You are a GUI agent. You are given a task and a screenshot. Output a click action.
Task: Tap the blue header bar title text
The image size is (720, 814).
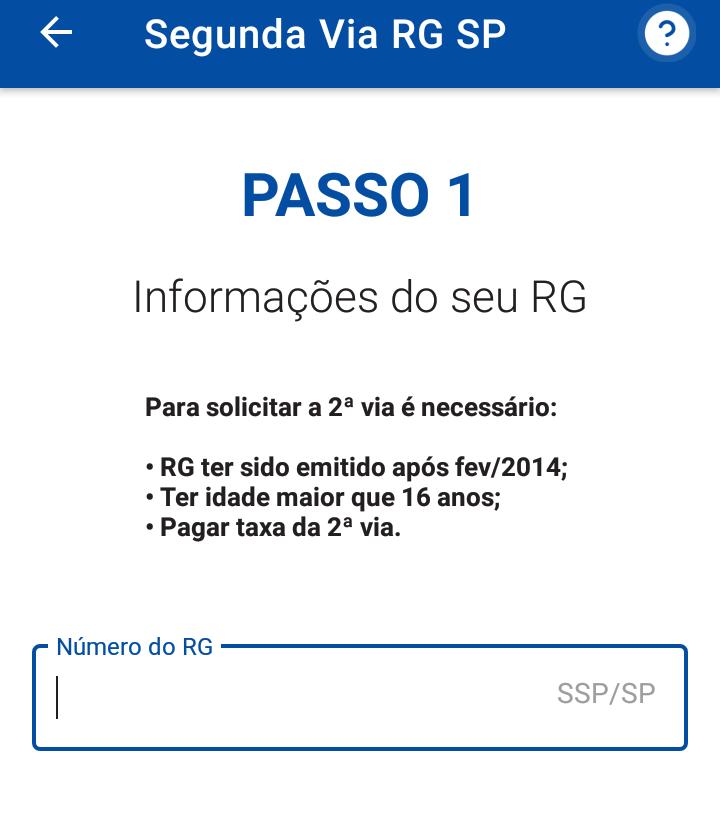coord(325,34)
